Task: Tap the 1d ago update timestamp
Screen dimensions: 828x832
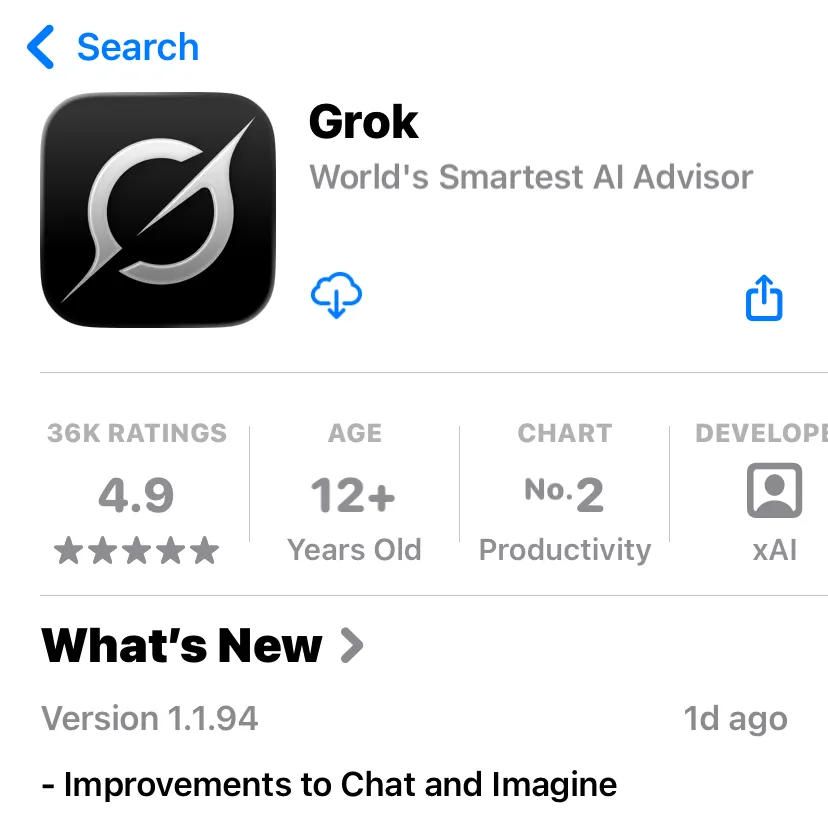Action: (x=734, y=719)
